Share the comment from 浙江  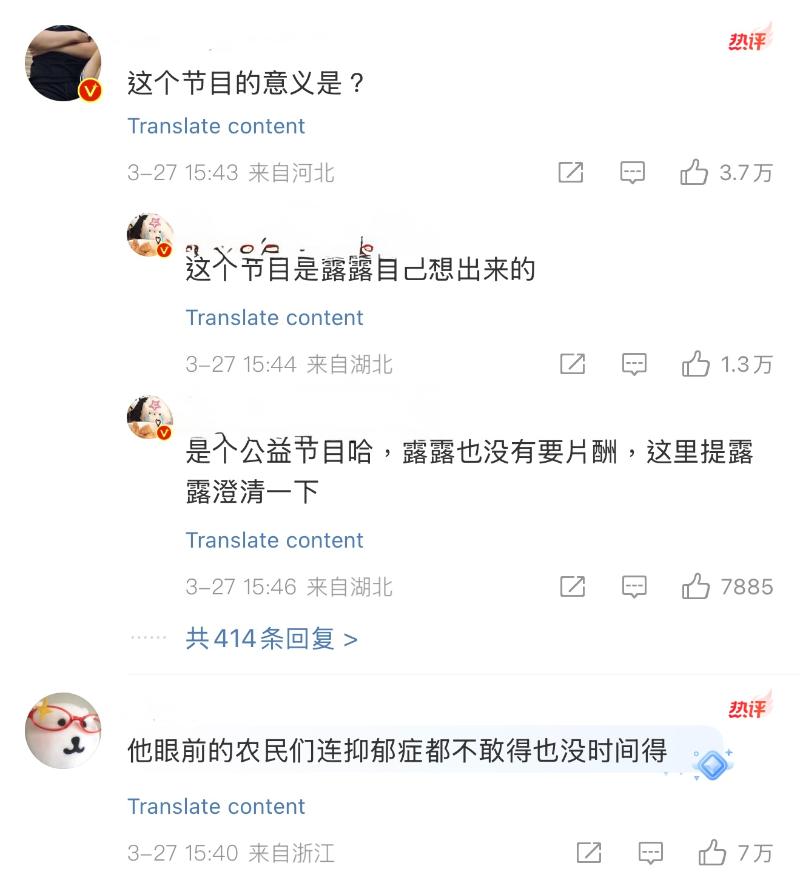click(589, 853)
